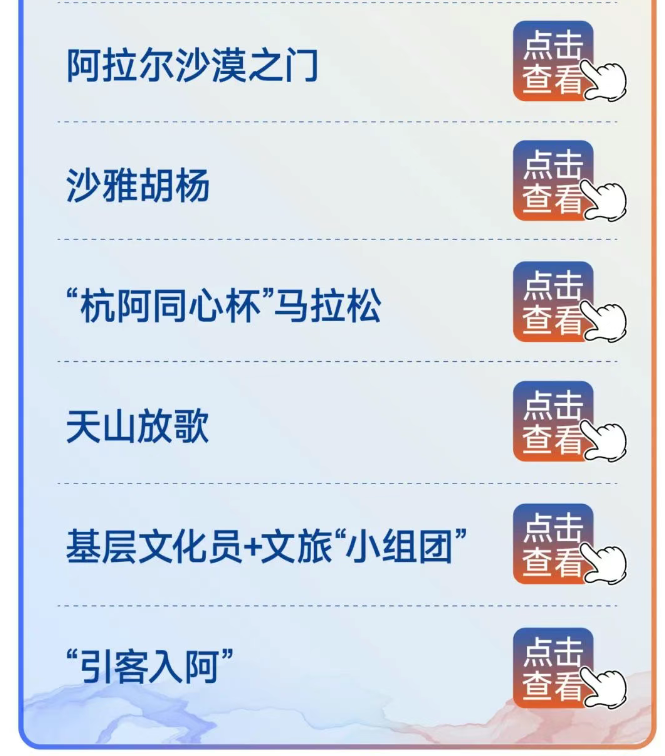Tap 点击查看 for “引客入阿”

(x=553, y=666)
